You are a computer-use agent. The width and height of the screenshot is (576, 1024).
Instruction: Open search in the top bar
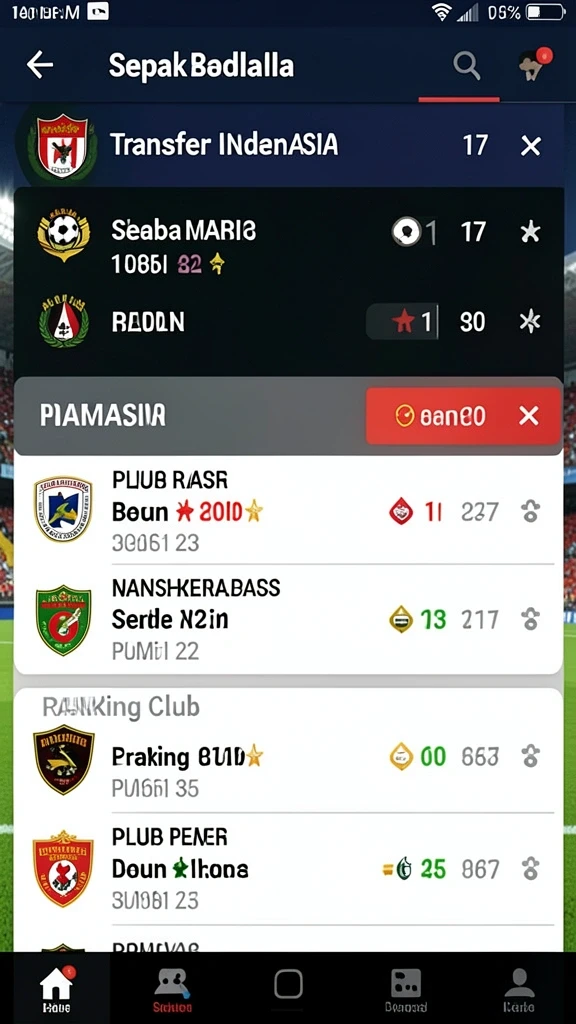[466, 66]
